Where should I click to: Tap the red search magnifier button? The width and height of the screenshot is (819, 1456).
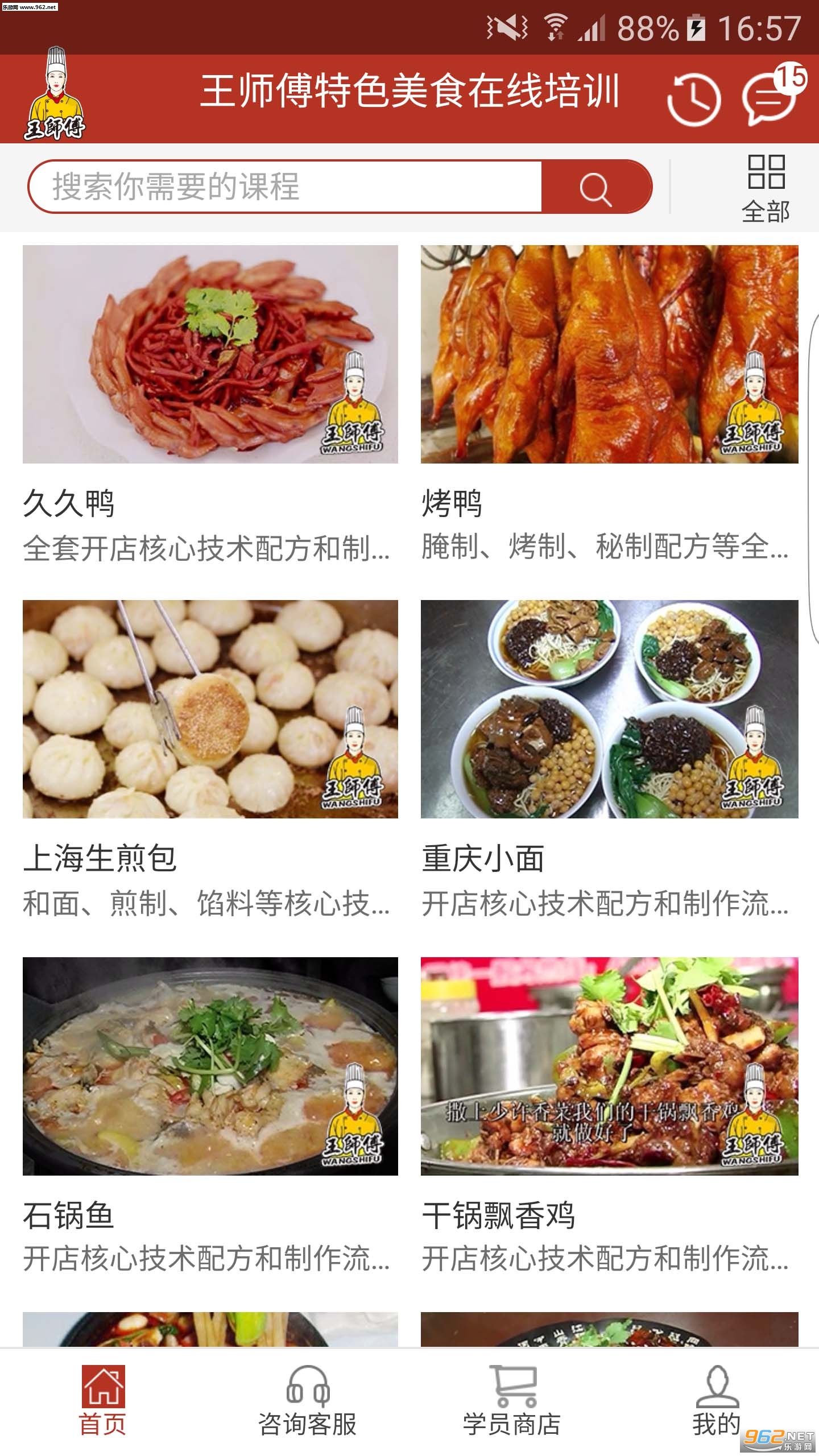[595, 187]
